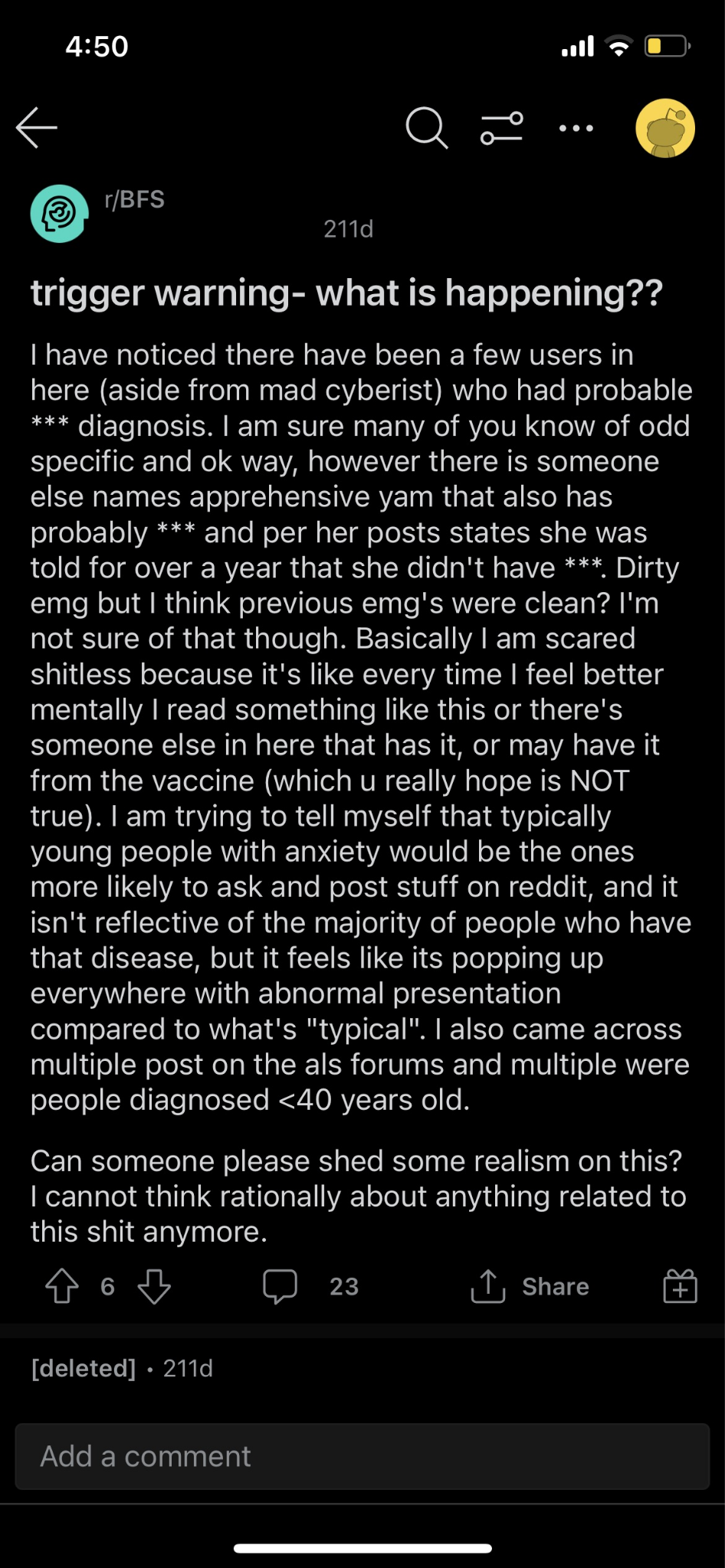Open the profile avatar at top right
The width and height of the screenshot is (725, 1568).
pyautogui.click(x=665, y=128)
